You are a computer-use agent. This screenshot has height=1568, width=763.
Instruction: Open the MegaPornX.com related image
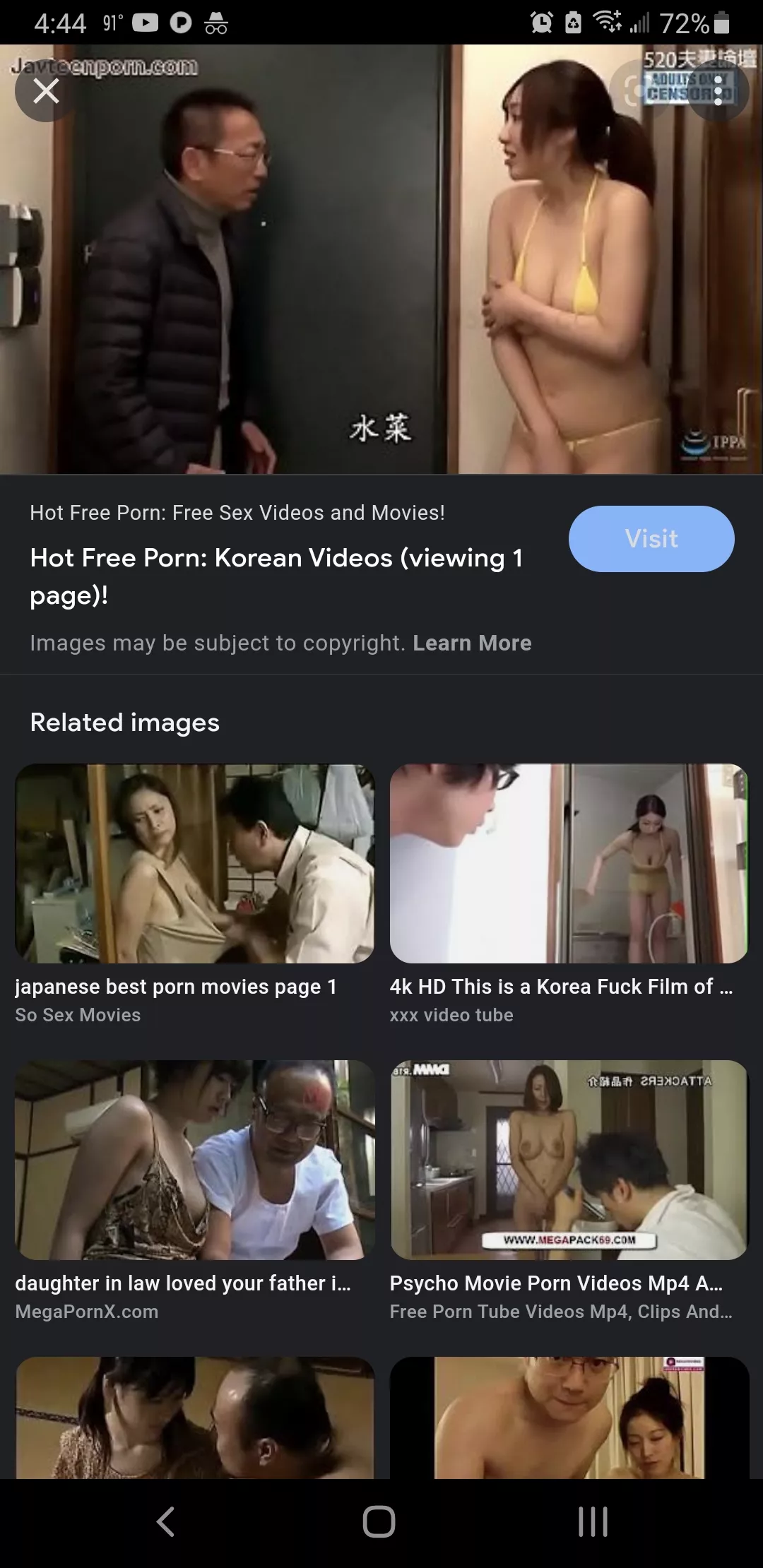[195, 1160]
